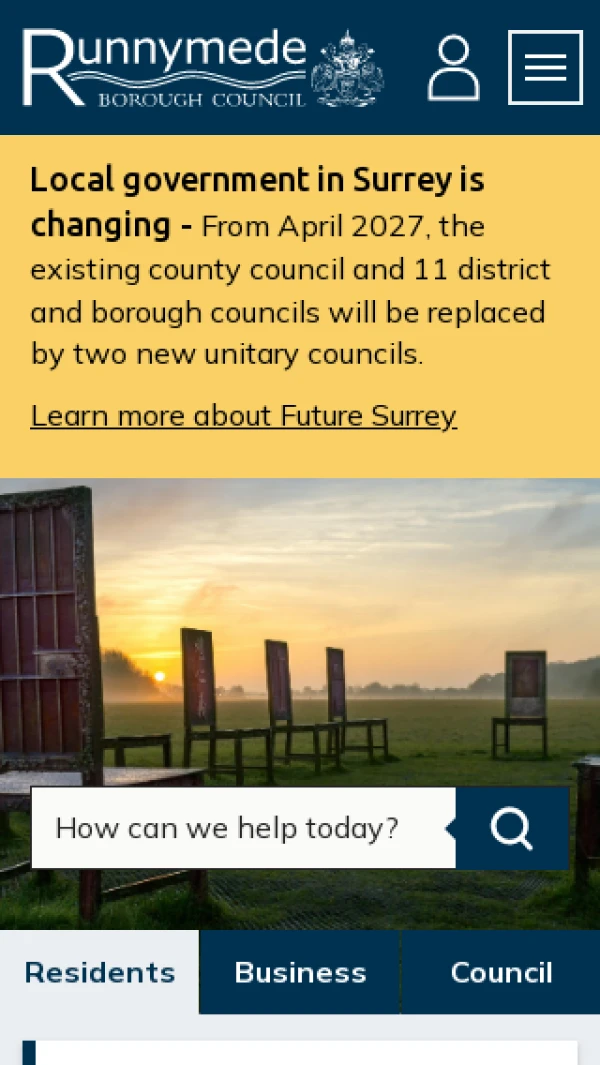Open the hamburger navigation menu

(545, 67)
